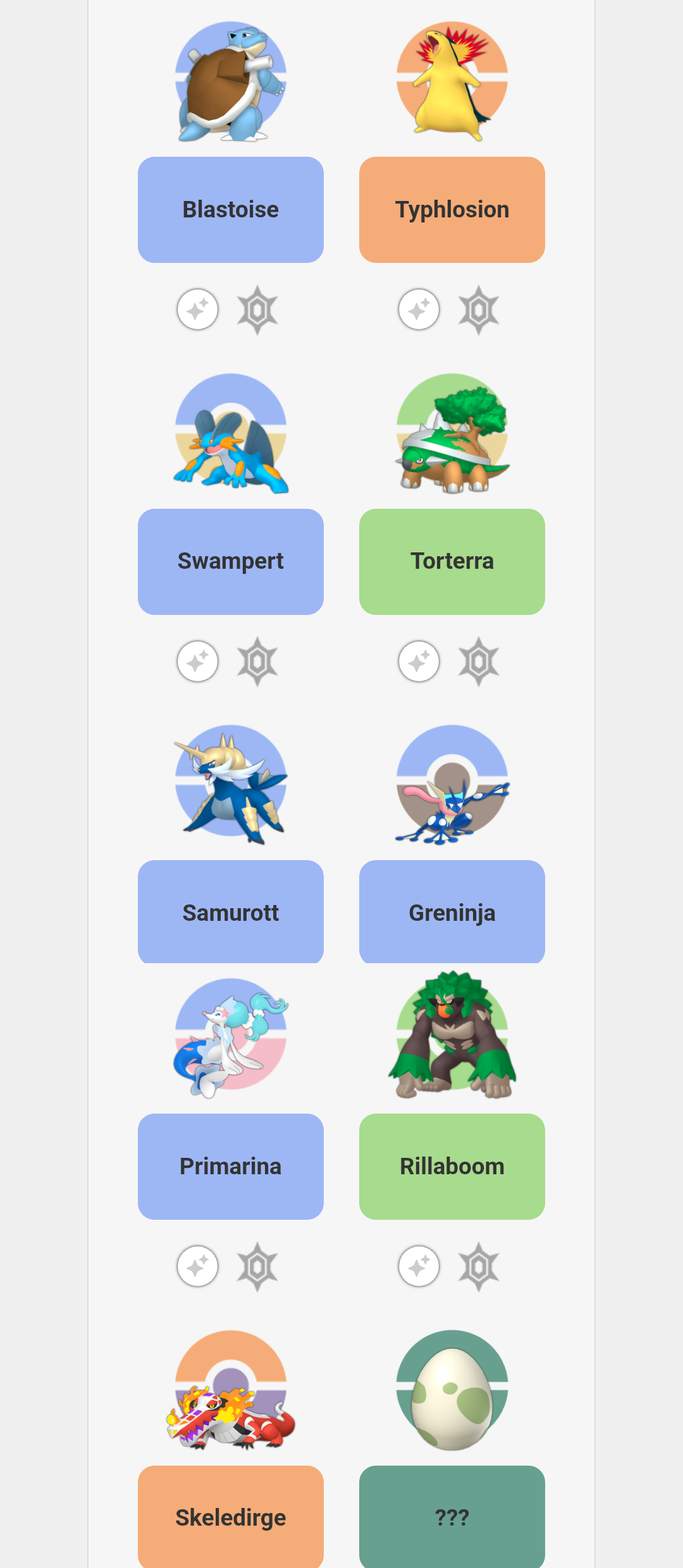Pick the Primarina button
Image resolution: width=683 pixels, height=1568 pixels.
coord(231,1166)
